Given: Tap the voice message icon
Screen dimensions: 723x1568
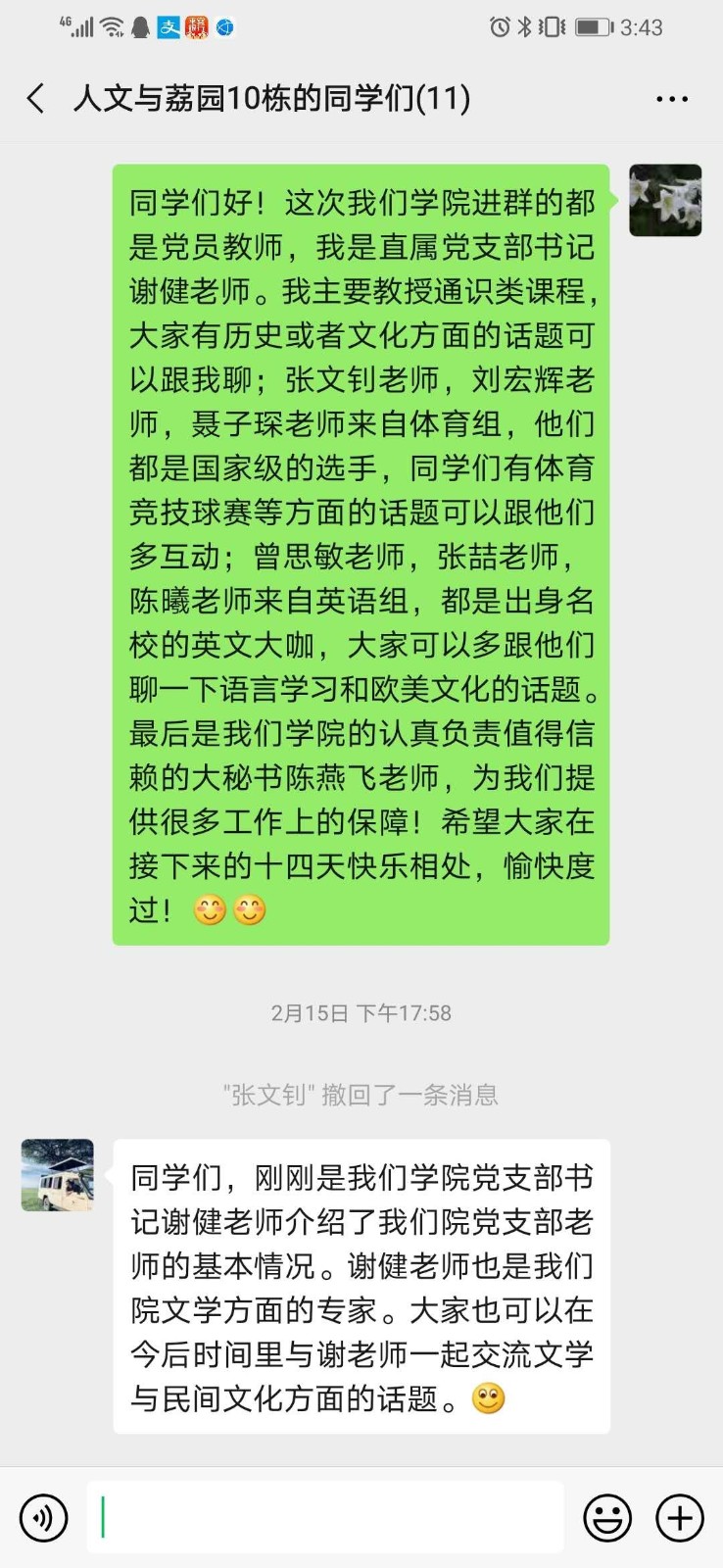Looking at the screenshot, I should (43, 1516).
